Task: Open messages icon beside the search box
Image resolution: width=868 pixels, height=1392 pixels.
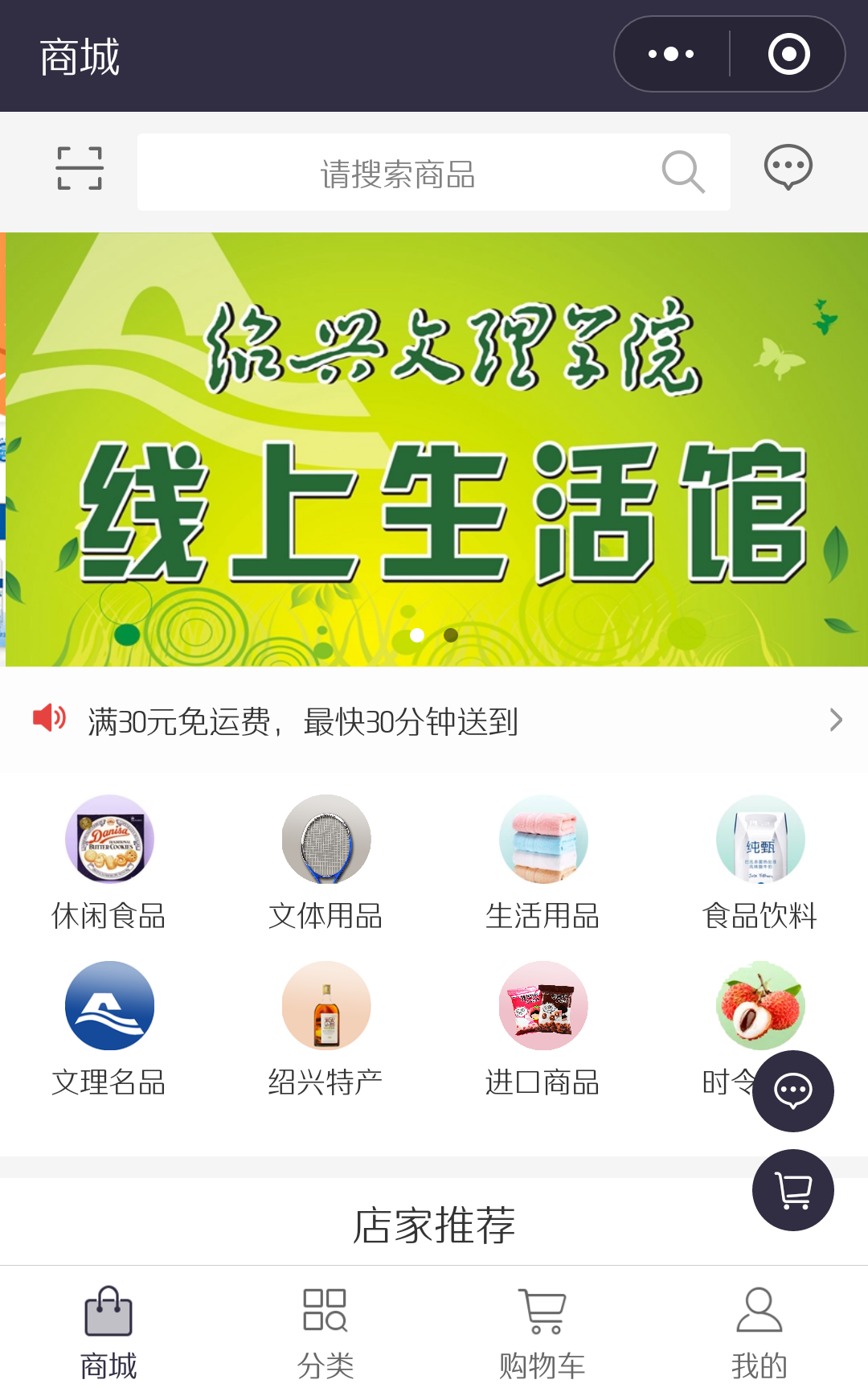Action: (788, 167)
